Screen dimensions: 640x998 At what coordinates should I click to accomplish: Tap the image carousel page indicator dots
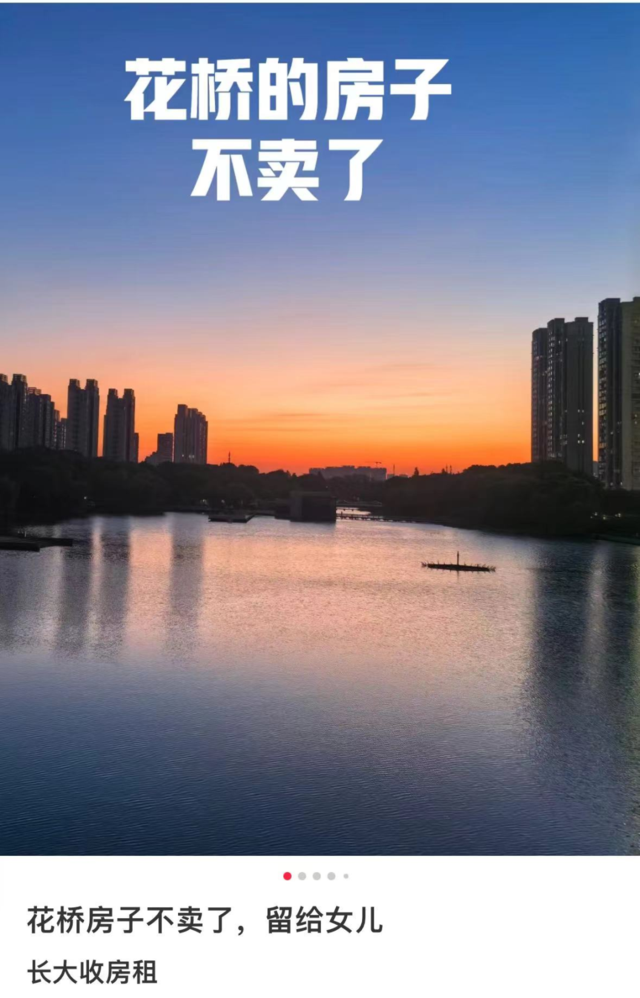(x=316, y=876)
